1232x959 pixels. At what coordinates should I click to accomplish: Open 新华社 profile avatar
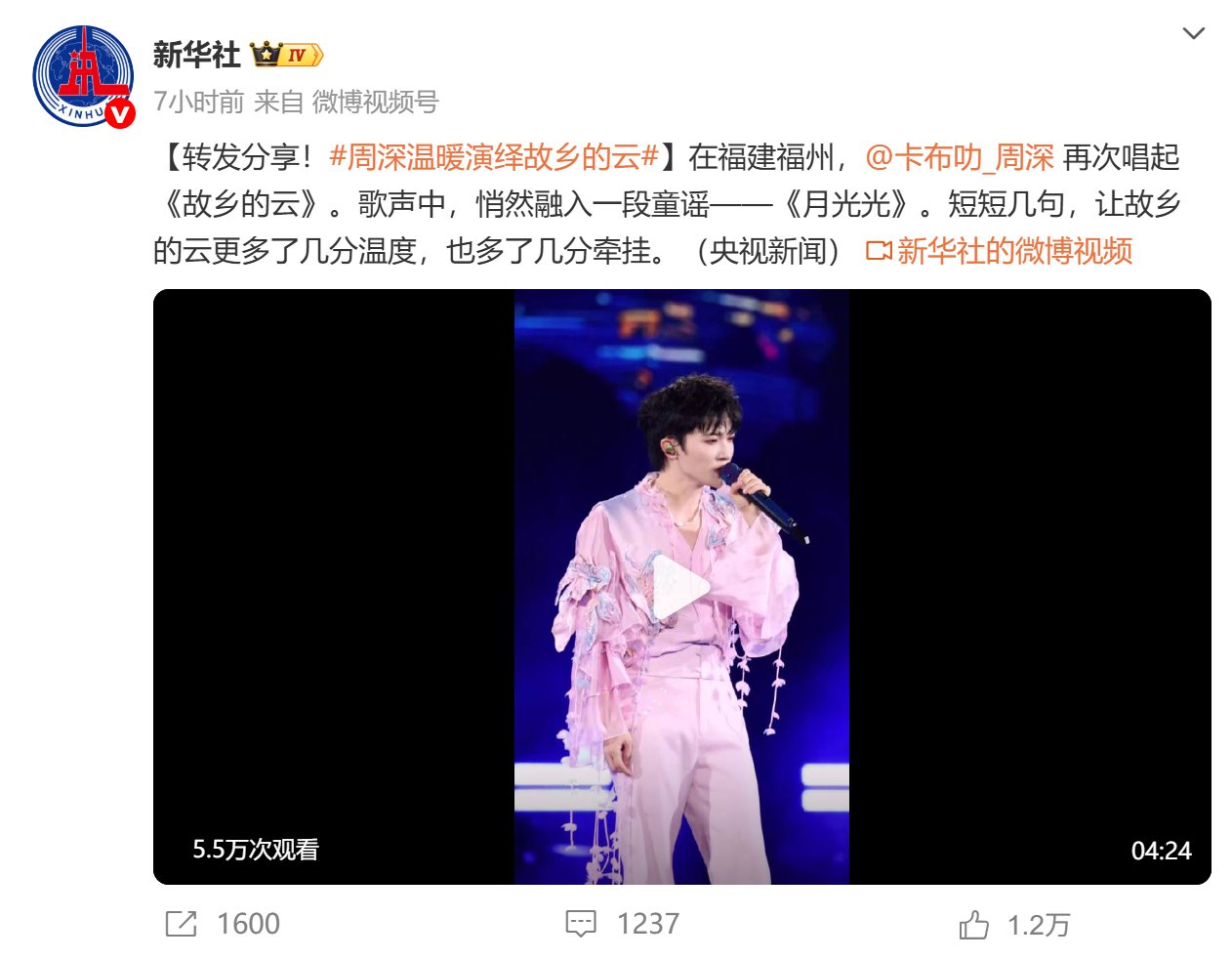(x=83, y=76)
